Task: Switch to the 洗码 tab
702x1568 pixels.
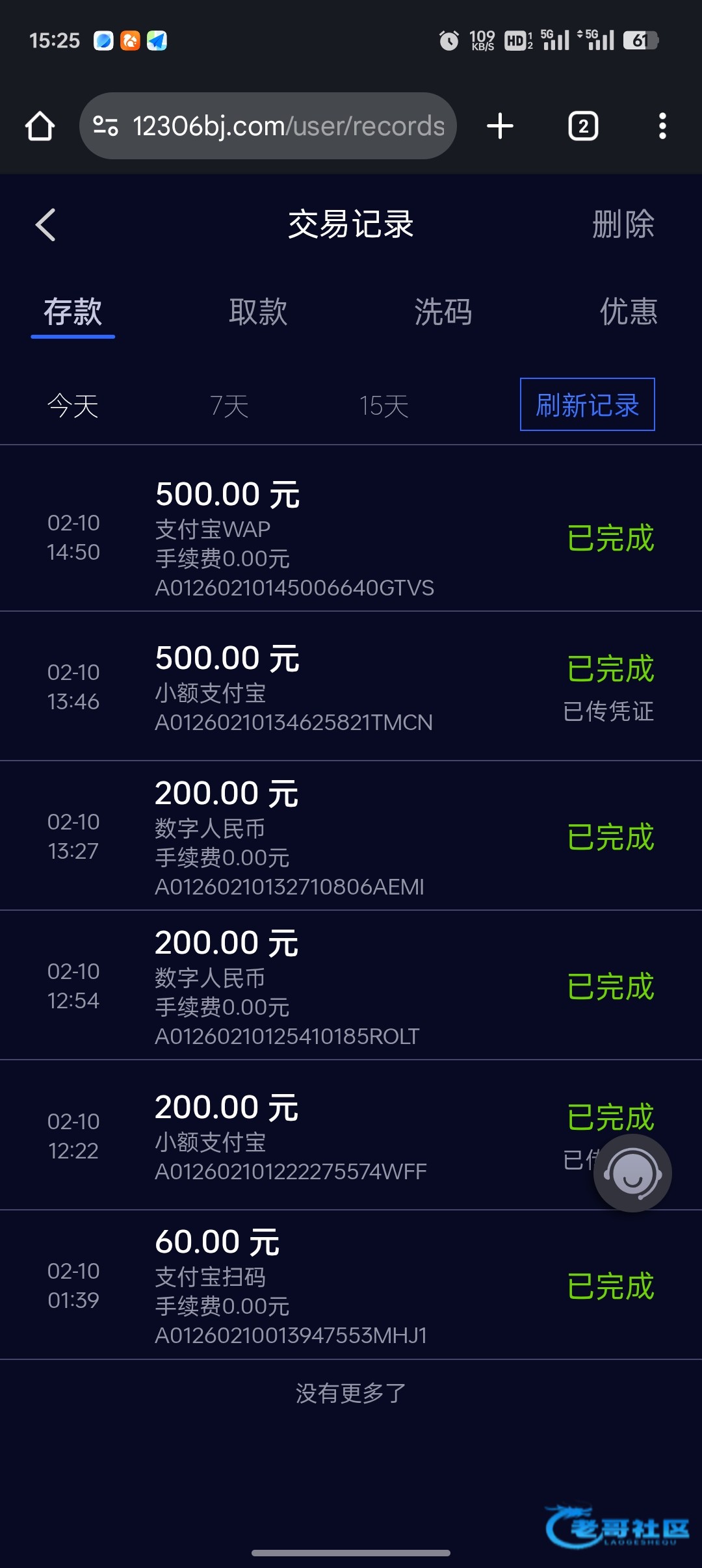Action: click(x=443, y=312)
